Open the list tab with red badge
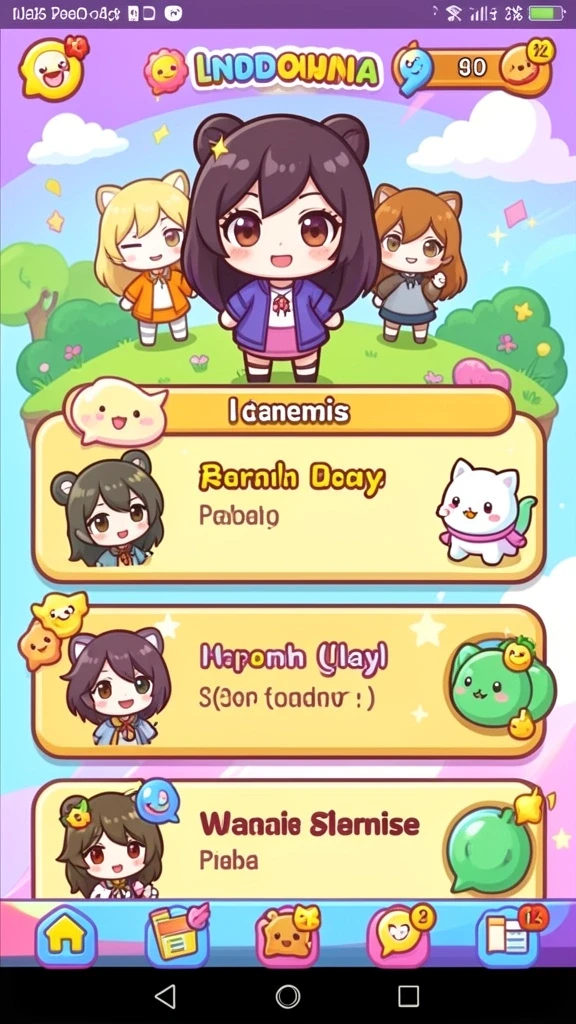Screen dimensions: 576x1024 pyautogui.click(x=511, y=936)
